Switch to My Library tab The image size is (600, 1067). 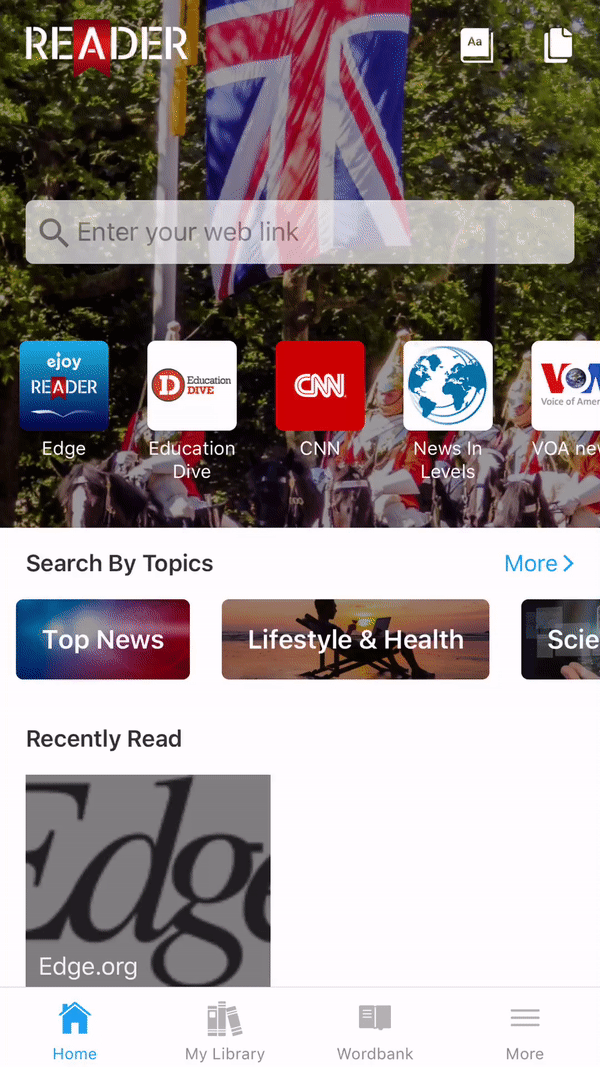point(225,1032)
